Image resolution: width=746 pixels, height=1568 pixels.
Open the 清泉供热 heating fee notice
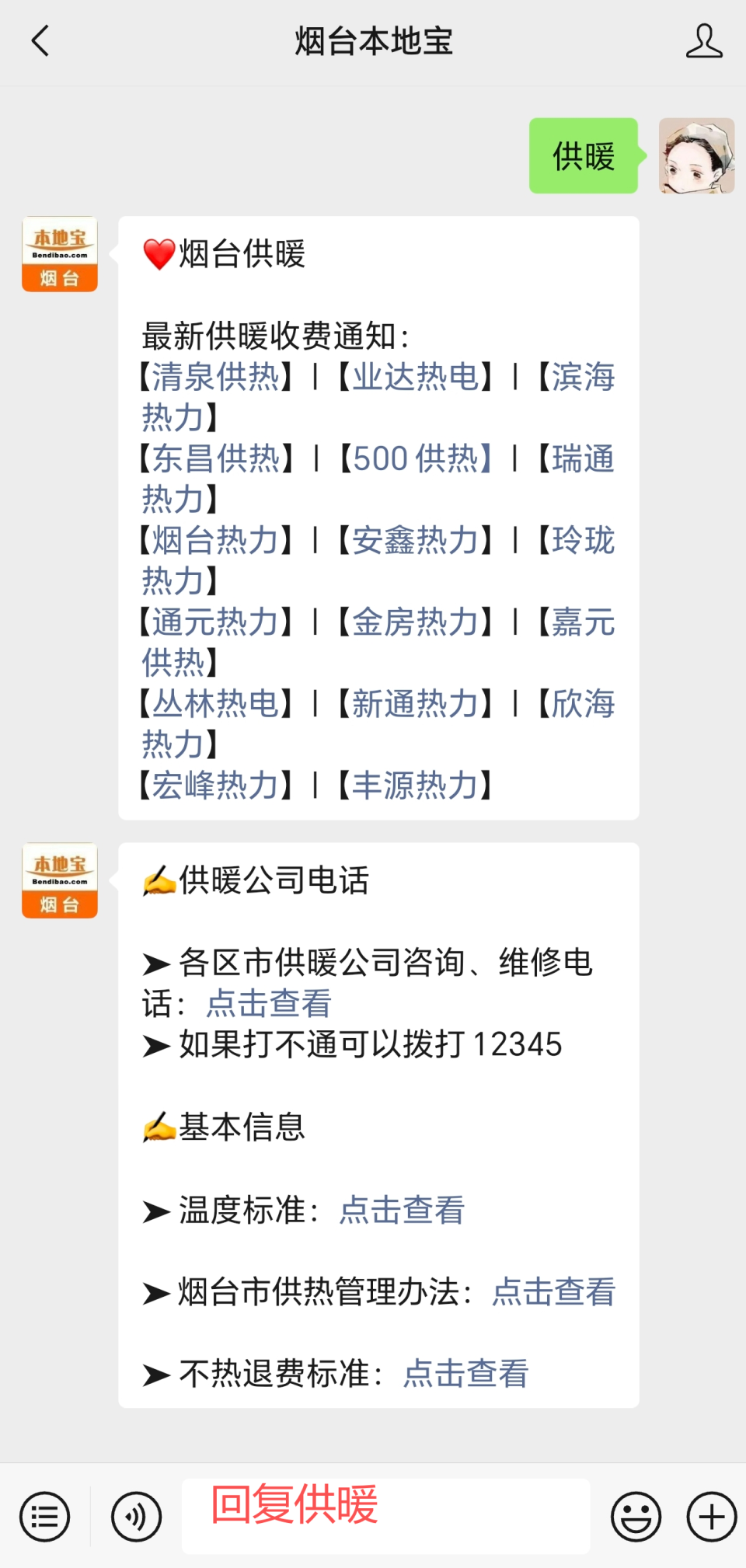tap(215, 377)
